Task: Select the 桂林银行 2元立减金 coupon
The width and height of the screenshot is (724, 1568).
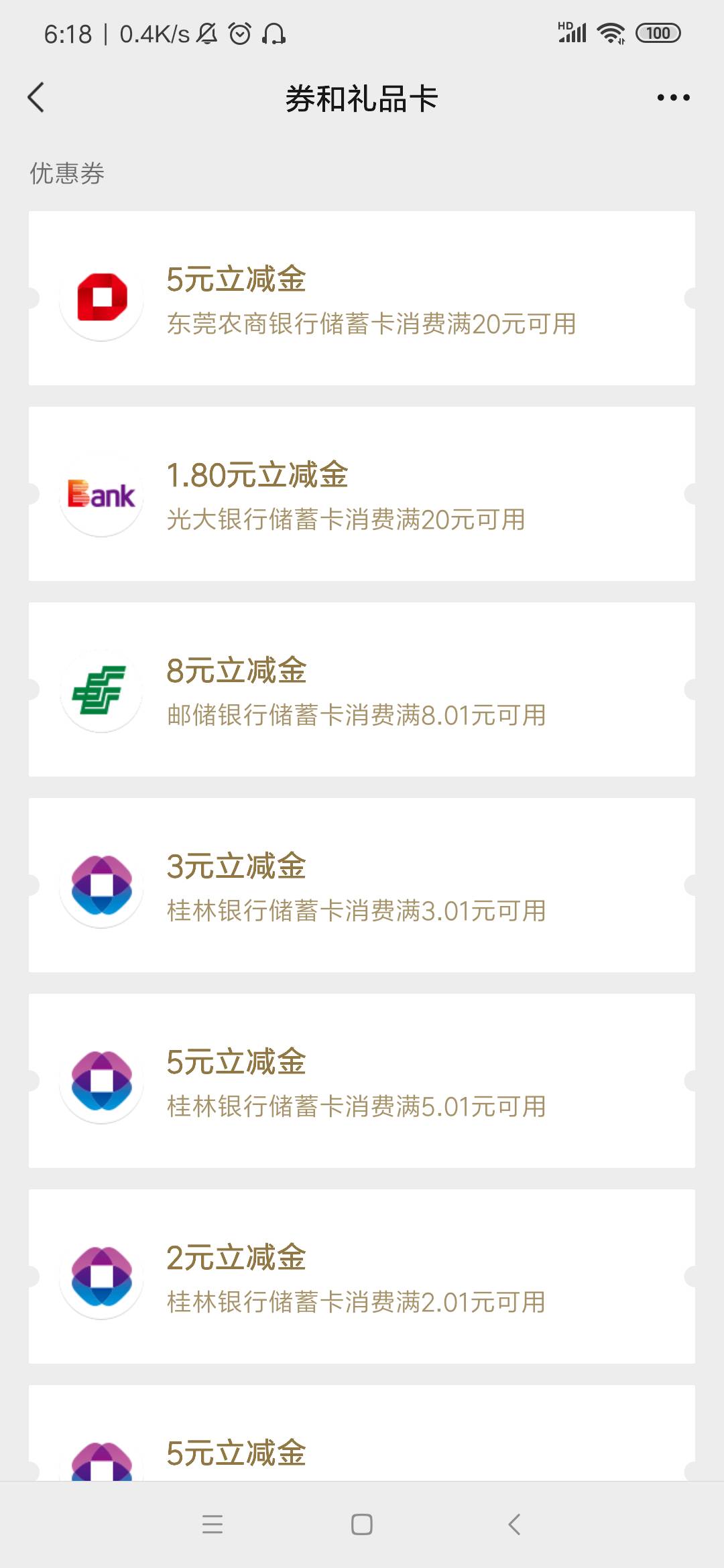Action: coord(362,1277)
